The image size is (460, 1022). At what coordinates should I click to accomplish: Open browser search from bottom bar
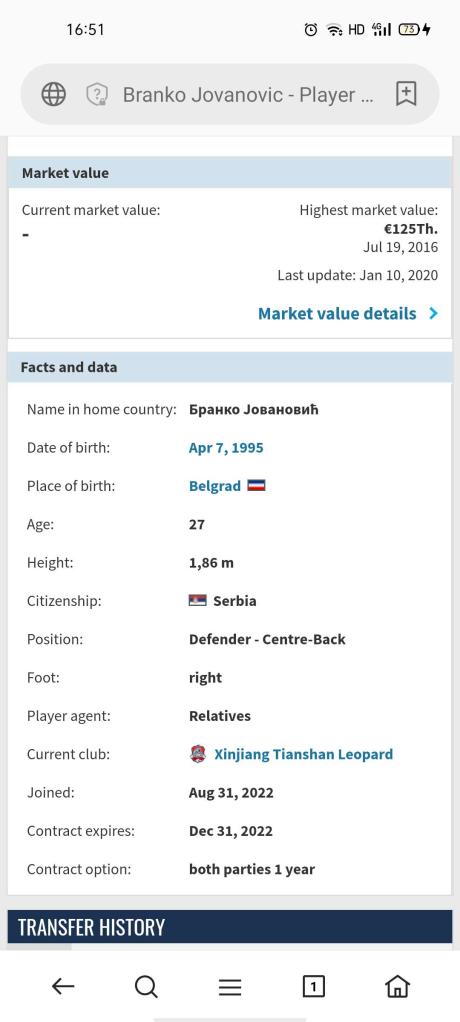[146, 987]
